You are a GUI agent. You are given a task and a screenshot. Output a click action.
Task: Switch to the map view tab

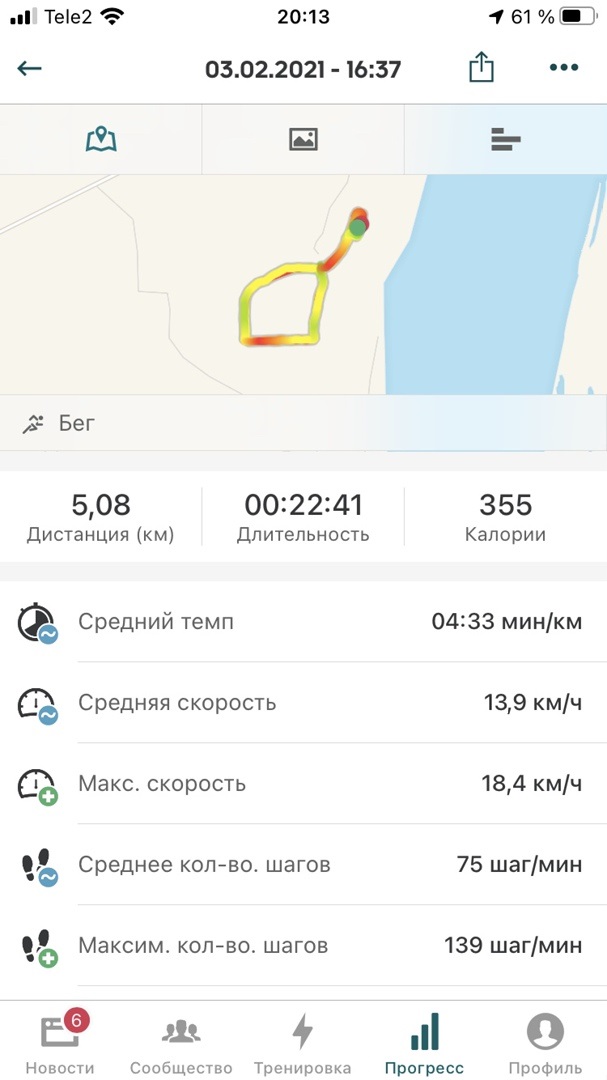point(101,139)
